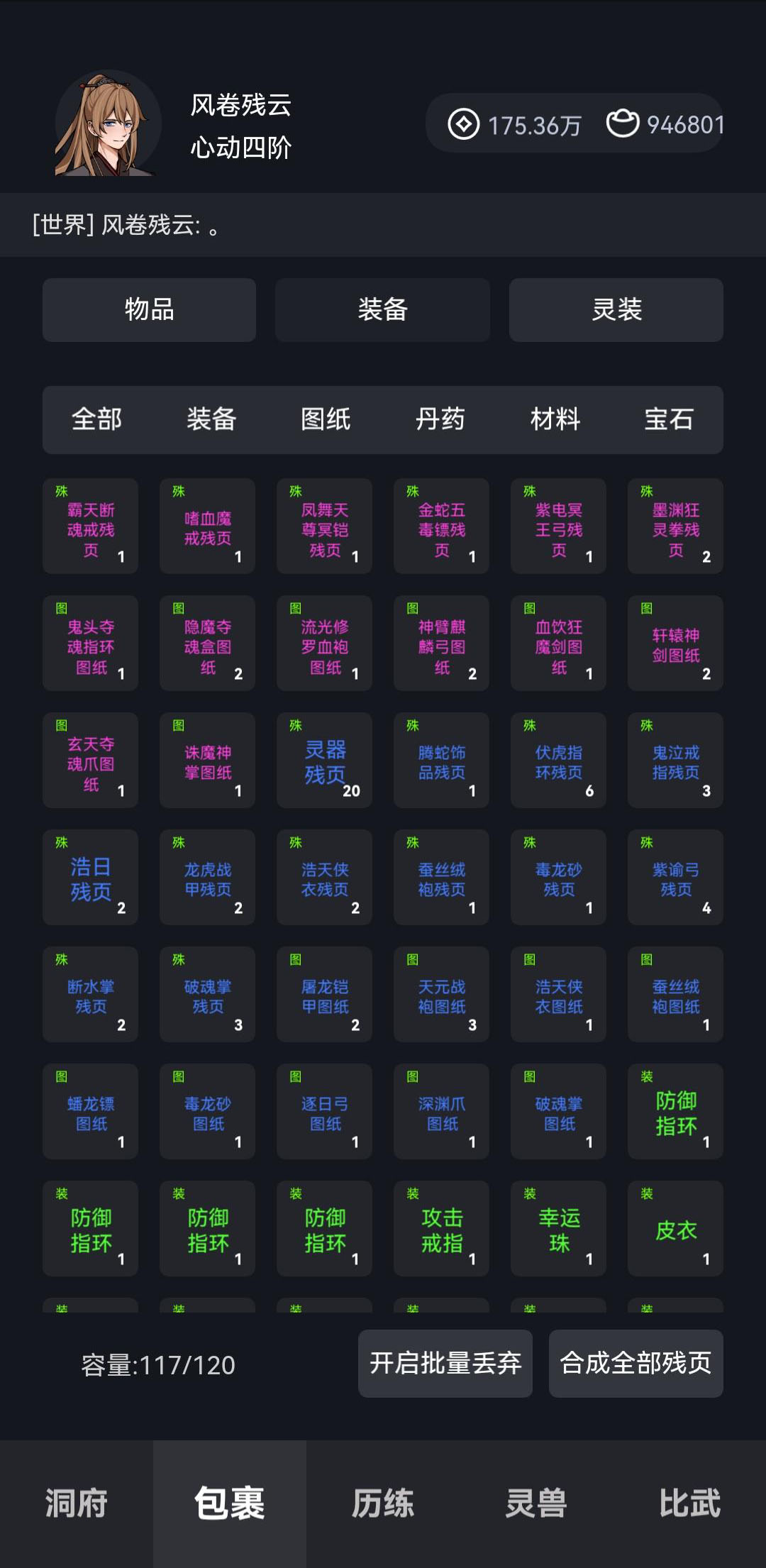Viewport: 766px width, 1568px height.
Task: Click the copper coin icon showing 946801
Action: click(x=624, y=125)
